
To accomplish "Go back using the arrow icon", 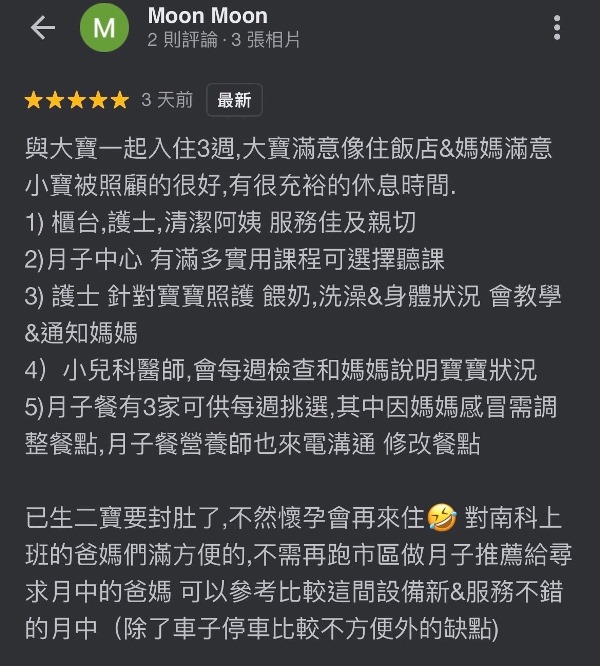I will click(42, 28).
